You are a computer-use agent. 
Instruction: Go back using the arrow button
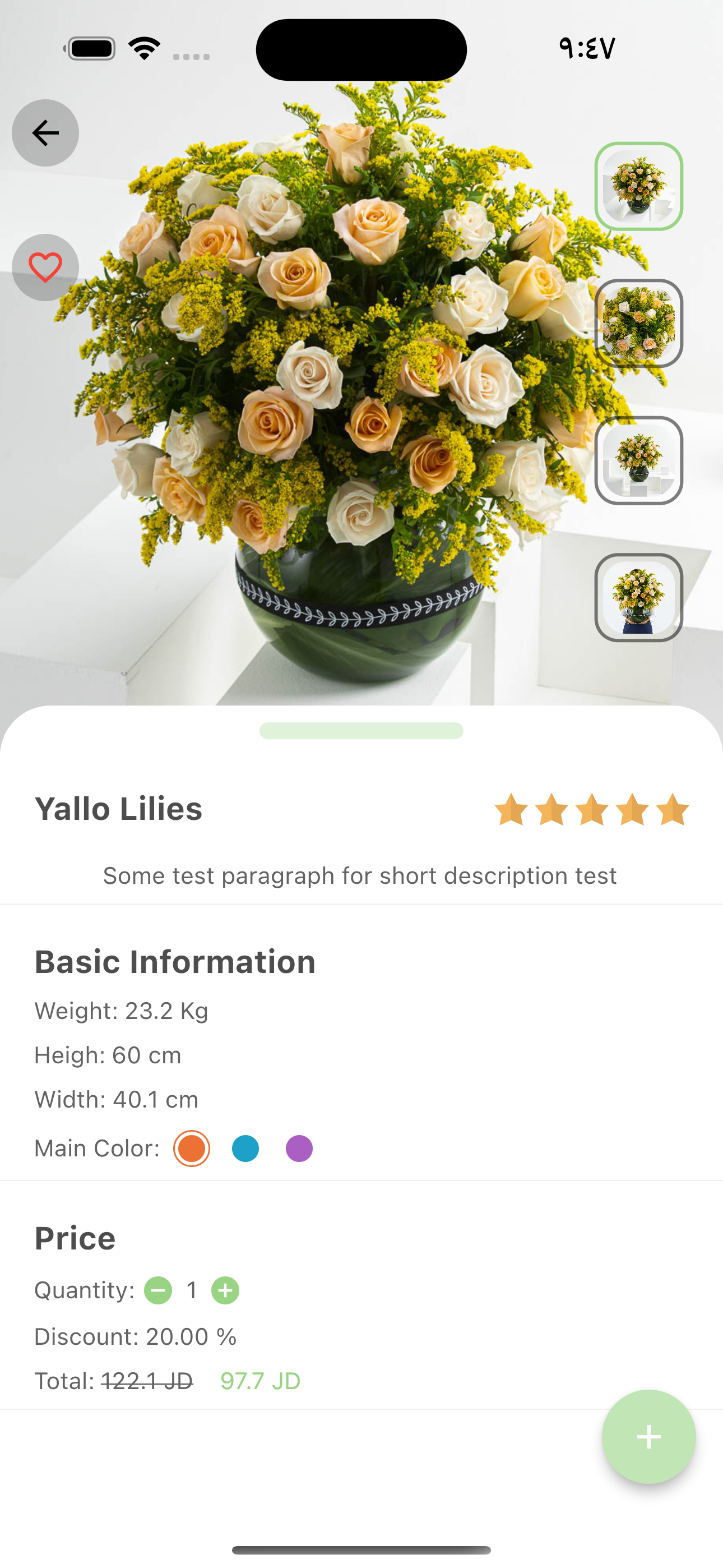click(45, 133)
